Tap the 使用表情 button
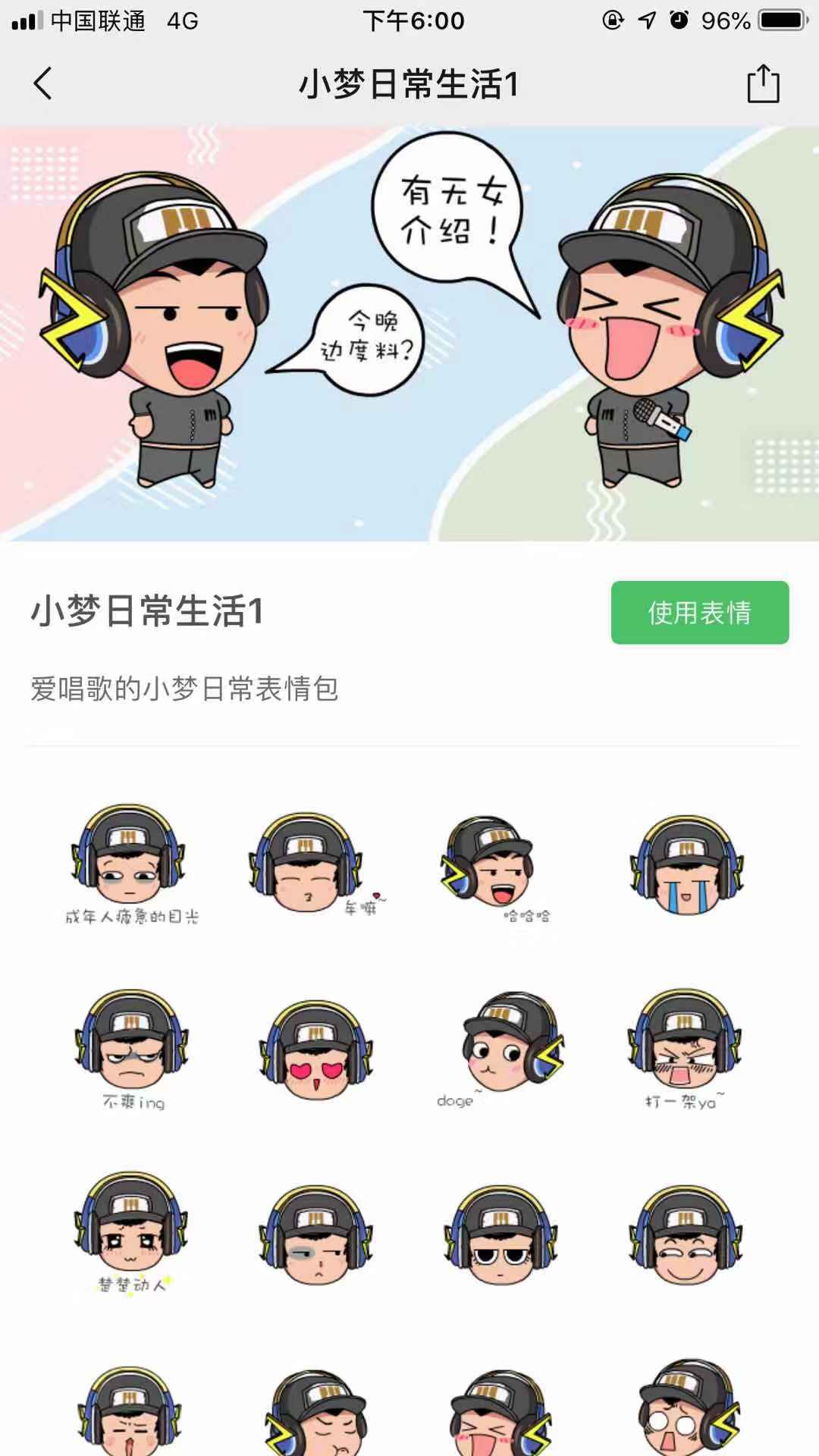 [x=699, y=613]
